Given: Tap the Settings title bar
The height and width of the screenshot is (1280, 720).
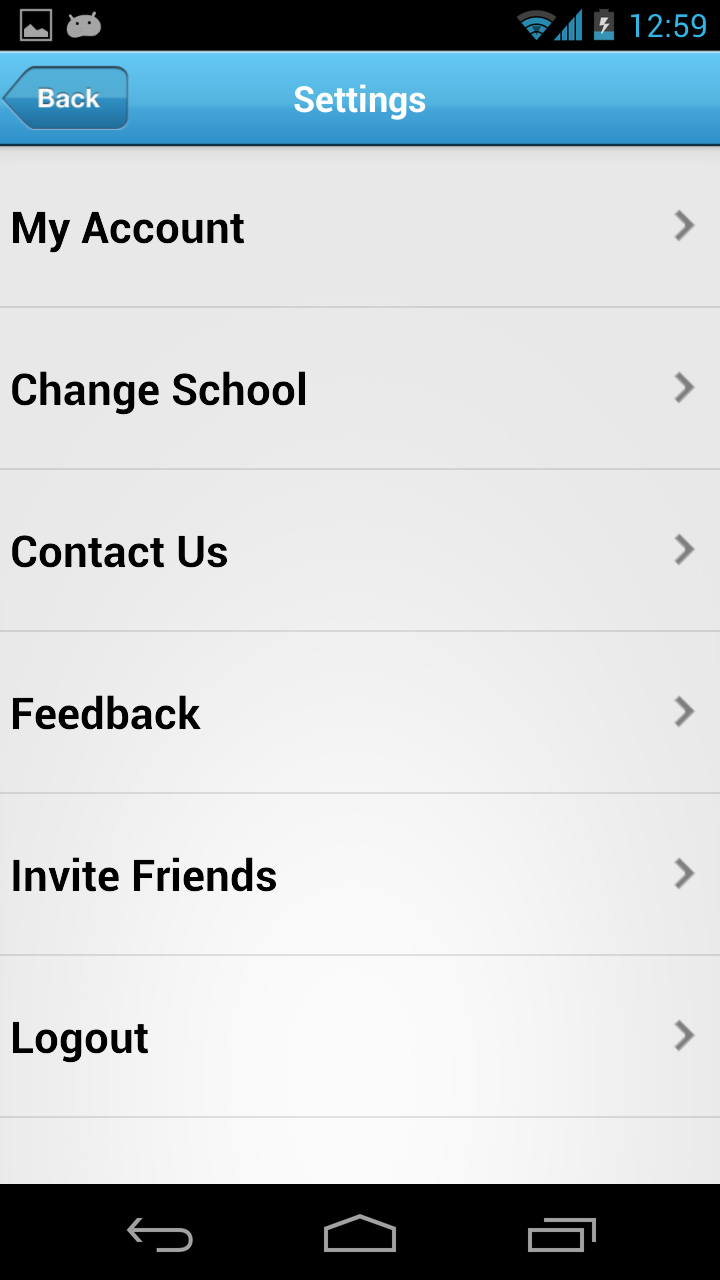Looking at the screenshot, I should point(360,98).
